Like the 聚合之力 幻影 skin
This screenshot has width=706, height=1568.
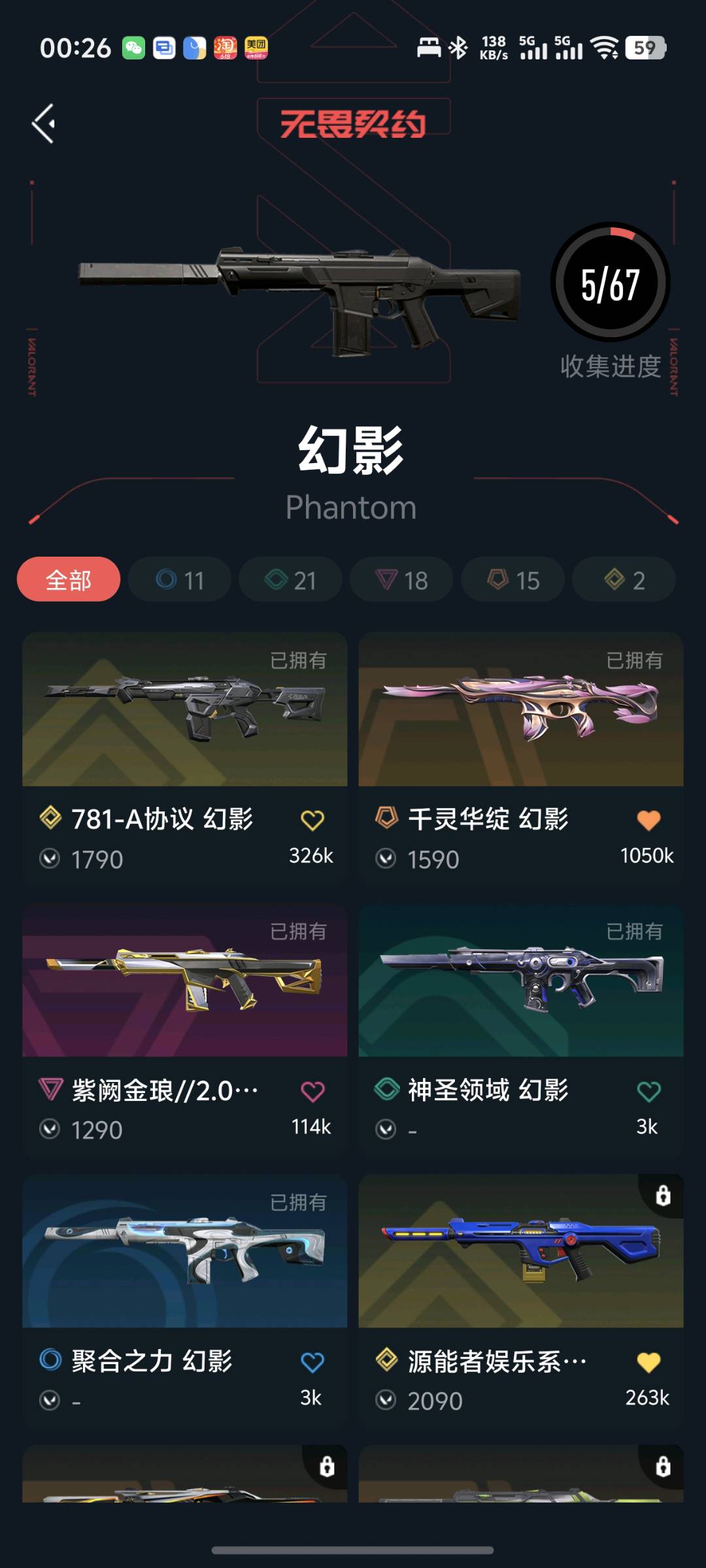point(312,1362)
